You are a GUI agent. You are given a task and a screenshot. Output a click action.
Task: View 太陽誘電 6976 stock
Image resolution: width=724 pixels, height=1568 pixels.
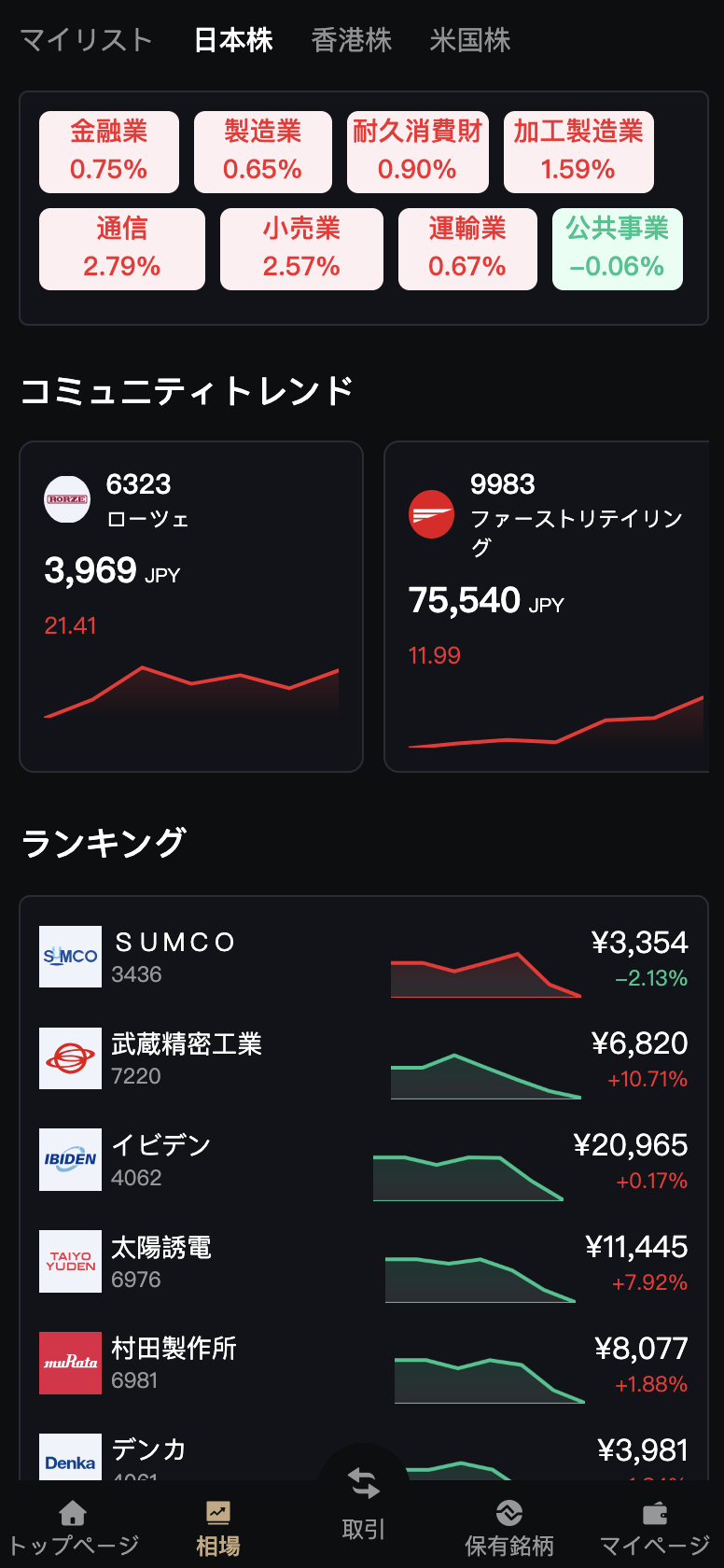364,1262
